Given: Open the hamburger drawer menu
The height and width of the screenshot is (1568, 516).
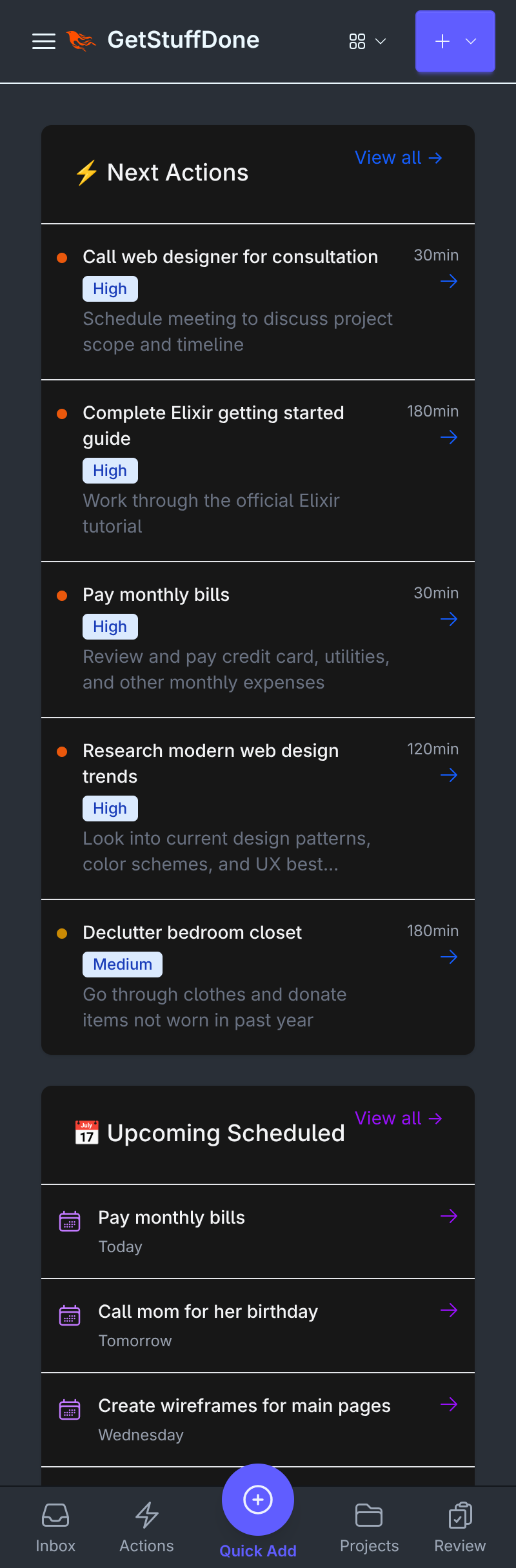Looking at the screenshot, I should click(x=44, y=41).
